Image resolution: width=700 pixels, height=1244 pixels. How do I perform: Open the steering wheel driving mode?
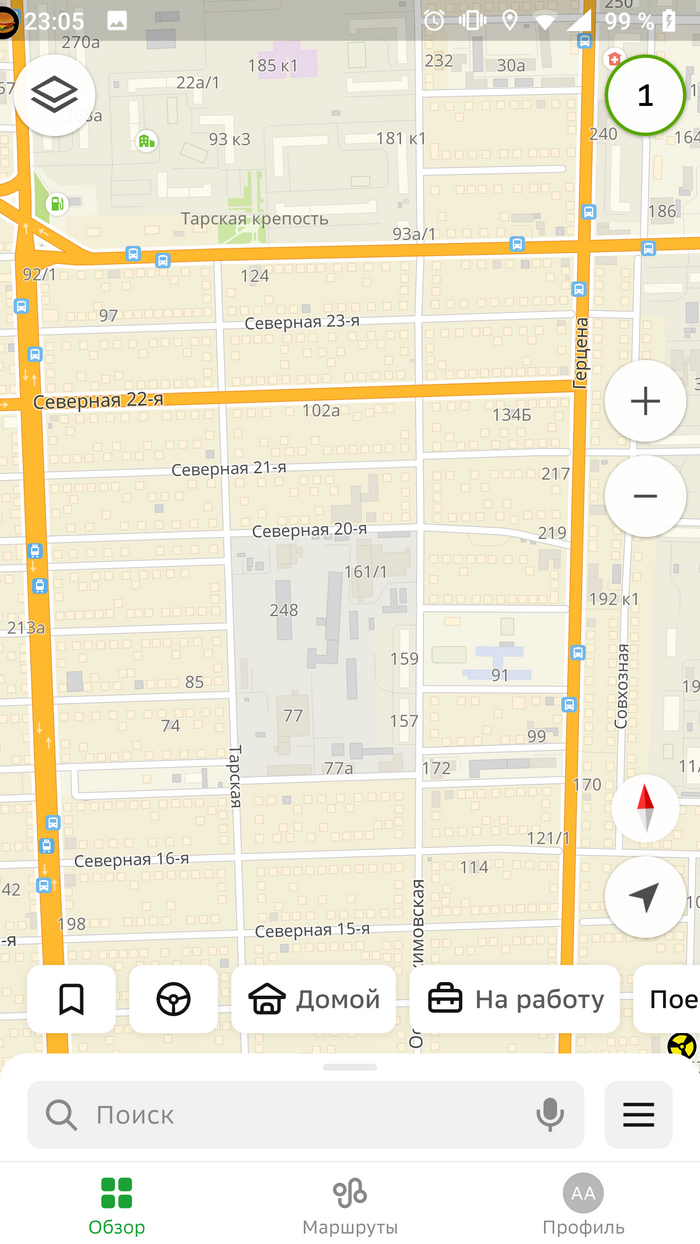point(173,999)
